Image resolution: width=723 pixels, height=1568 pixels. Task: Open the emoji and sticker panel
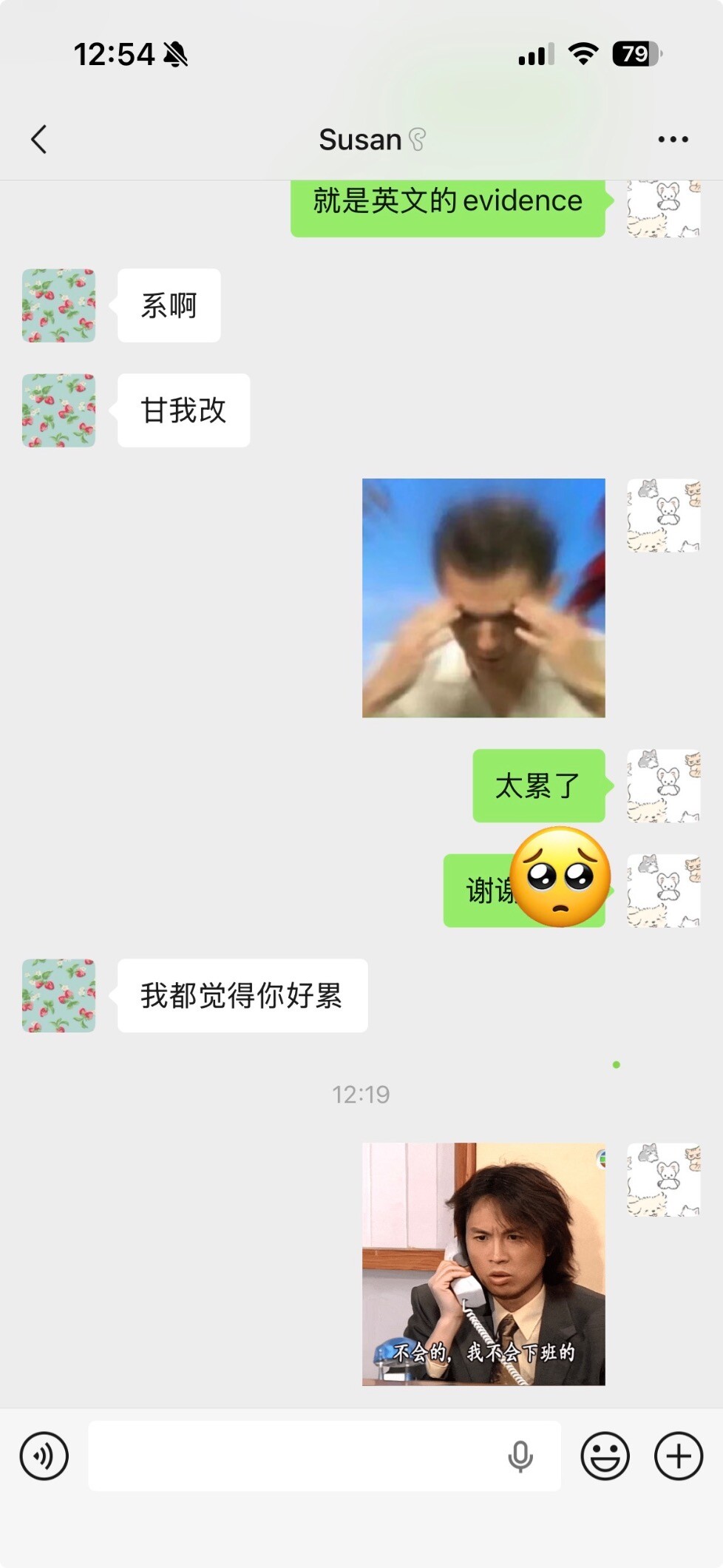(x=605, y=1456)
